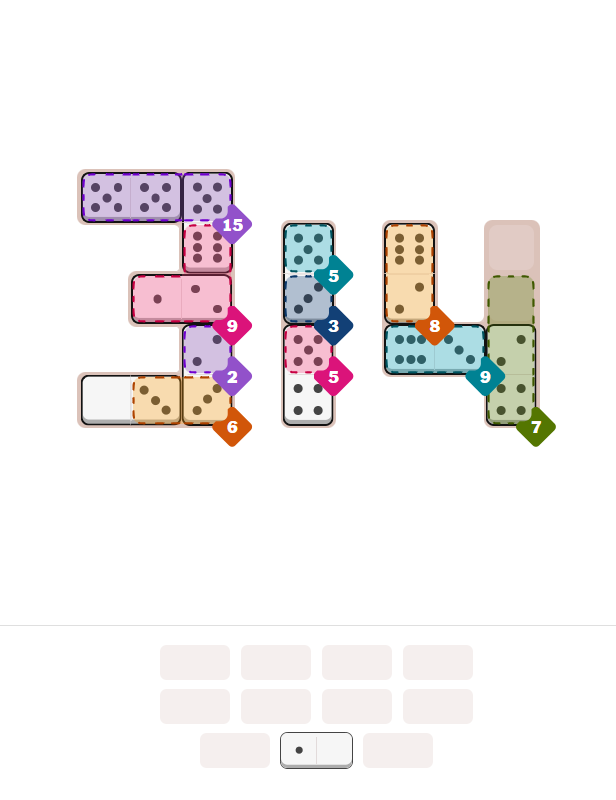This screenshot has width=616, height=800.
Task: Tap the two-four domino in green region 7
Action: click(511, 375)
